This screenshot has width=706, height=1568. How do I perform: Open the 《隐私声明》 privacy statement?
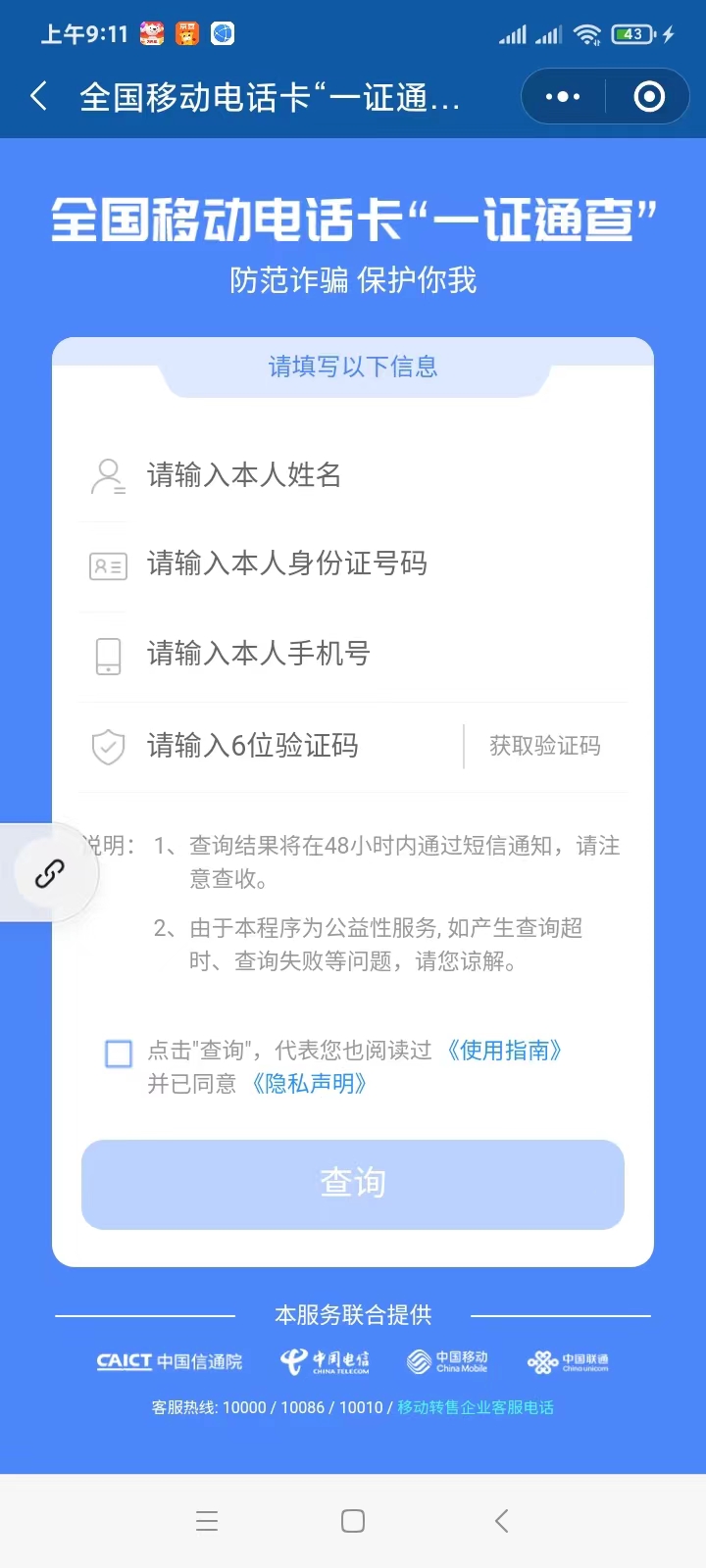tap(309, 1084)
